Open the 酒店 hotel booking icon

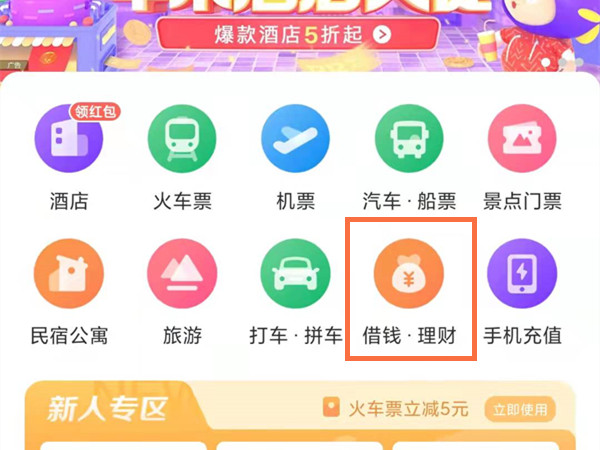tap(69, 141)
